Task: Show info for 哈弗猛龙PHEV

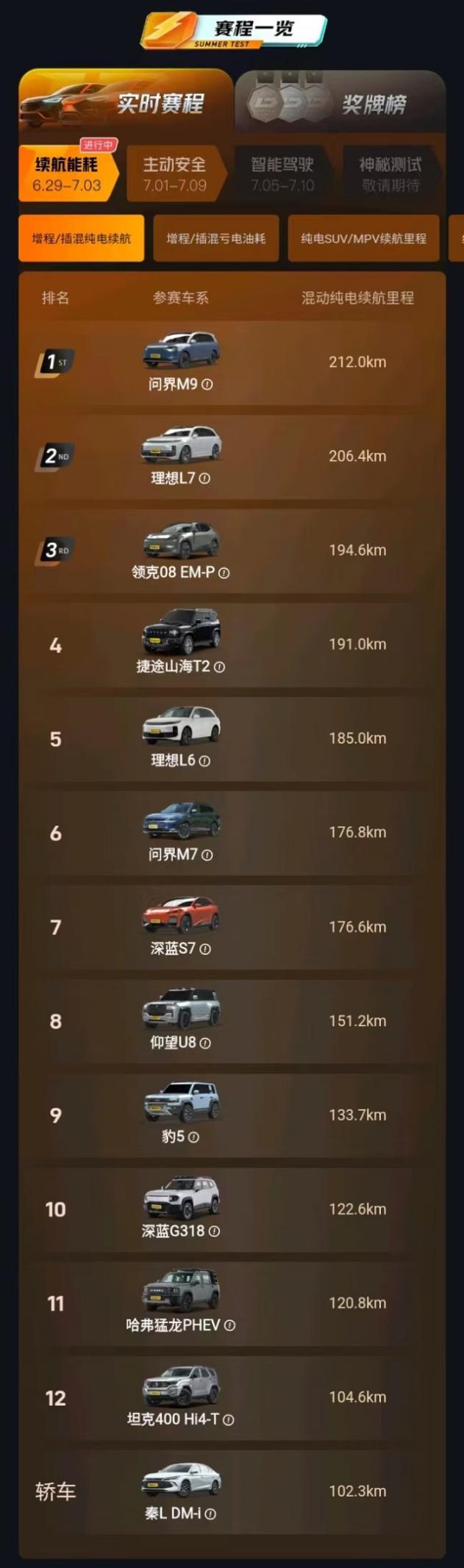Action: click(x=229, y=1325)
